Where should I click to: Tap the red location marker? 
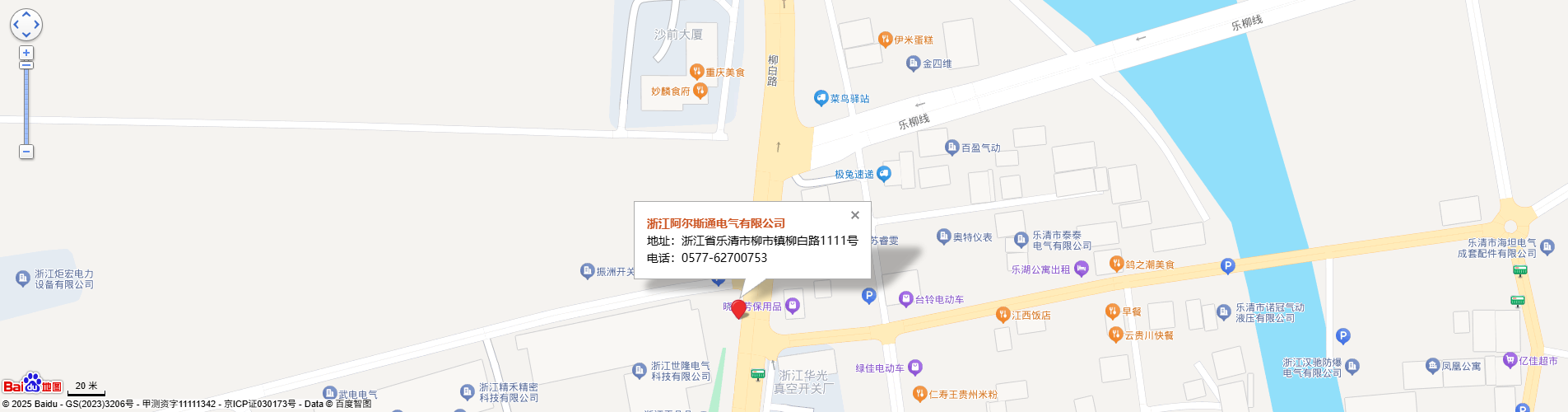click(738, 308)
